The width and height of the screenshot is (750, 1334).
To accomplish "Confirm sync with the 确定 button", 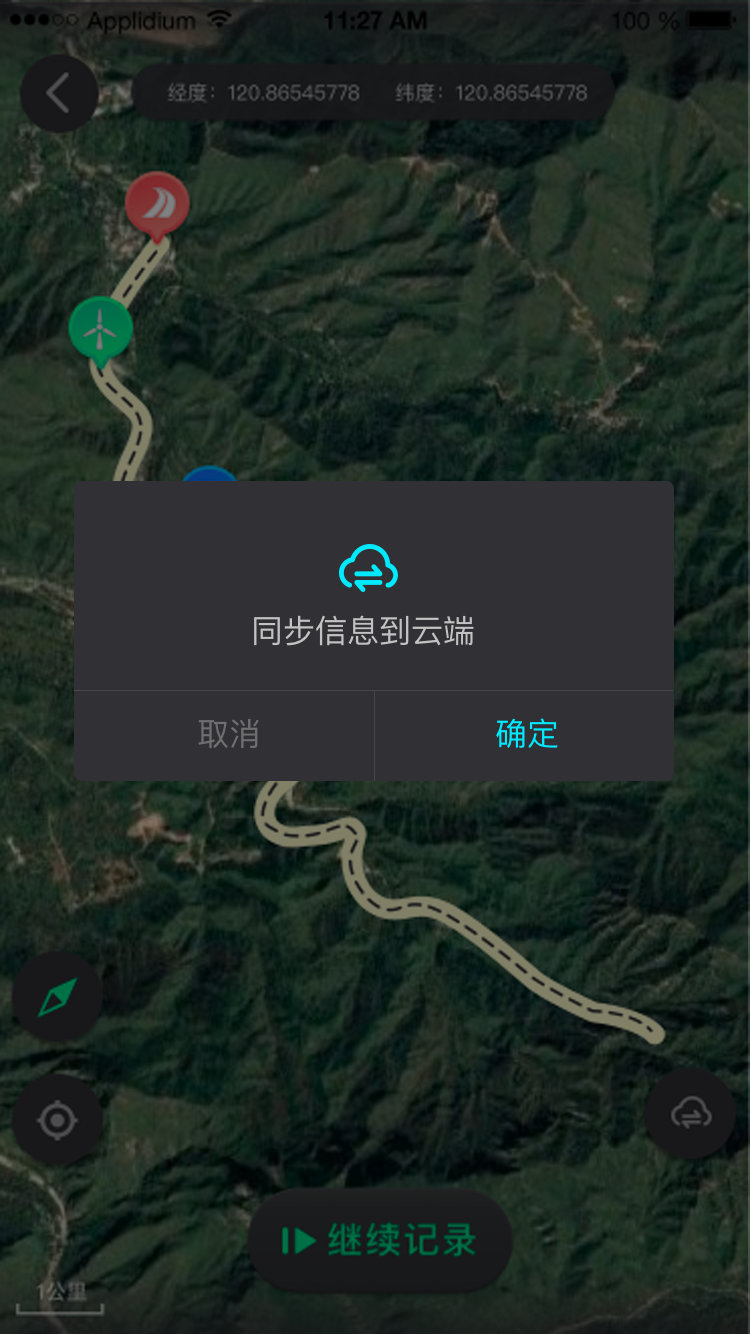I will pos(525,735).
